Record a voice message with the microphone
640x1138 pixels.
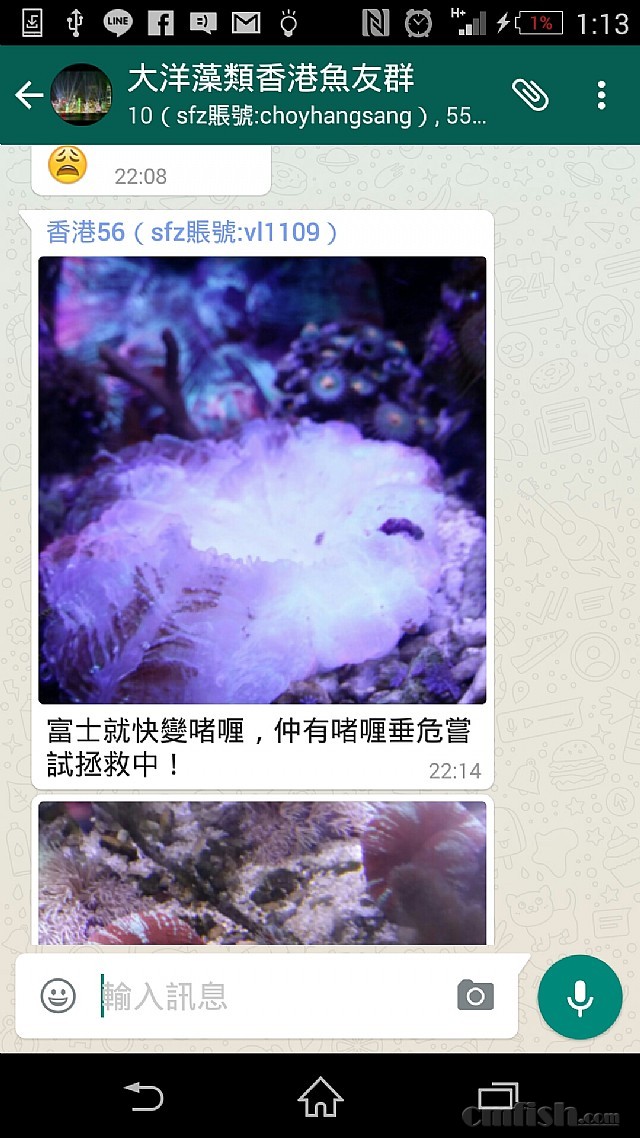tap(580, 996)
